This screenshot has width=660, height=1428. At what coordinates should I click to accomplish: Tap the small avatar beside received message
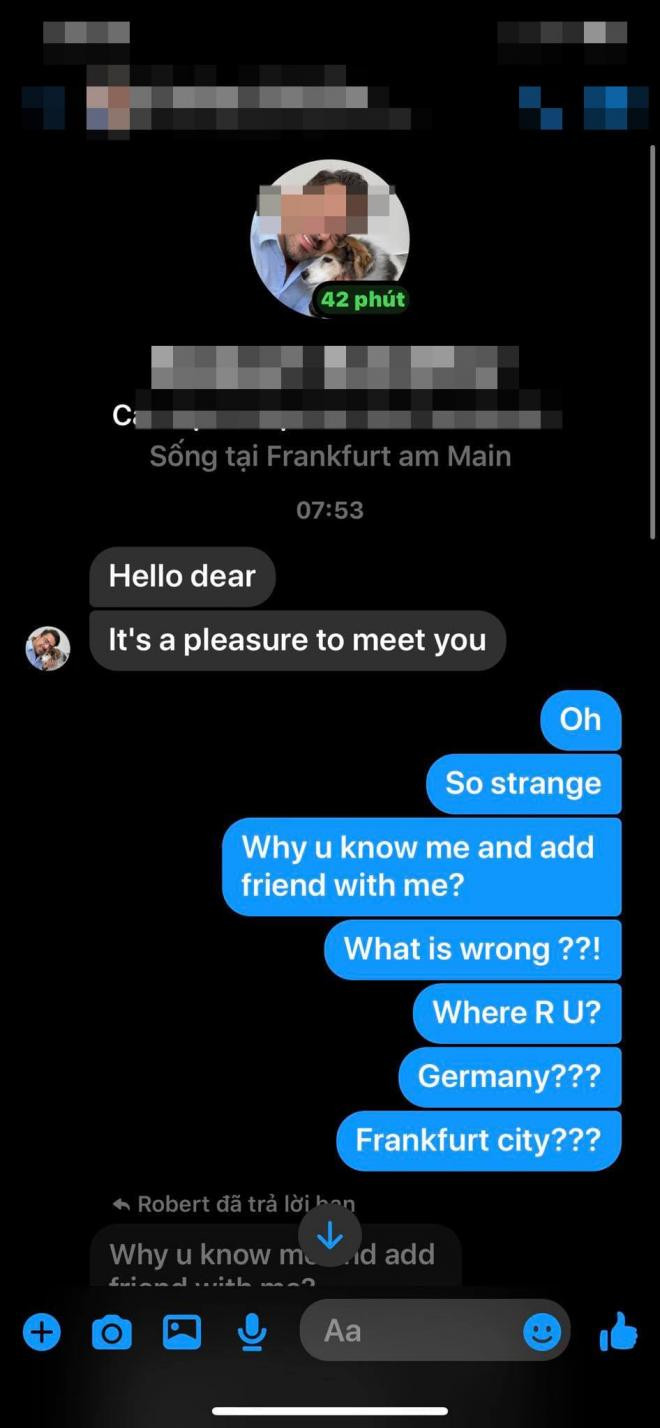tap(48, 648)
